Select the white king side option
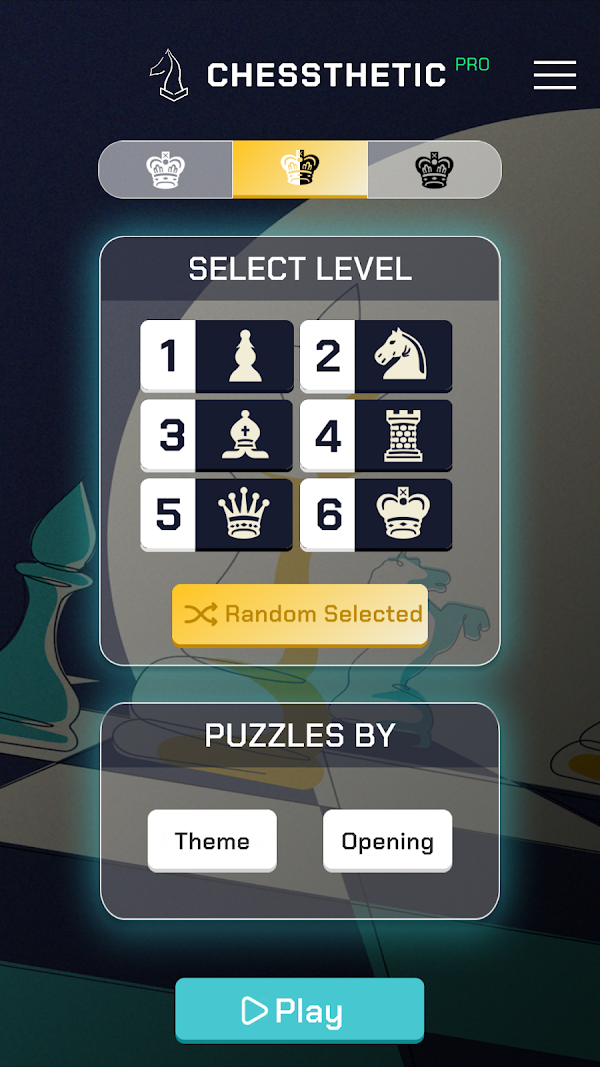 click(166, 170)
